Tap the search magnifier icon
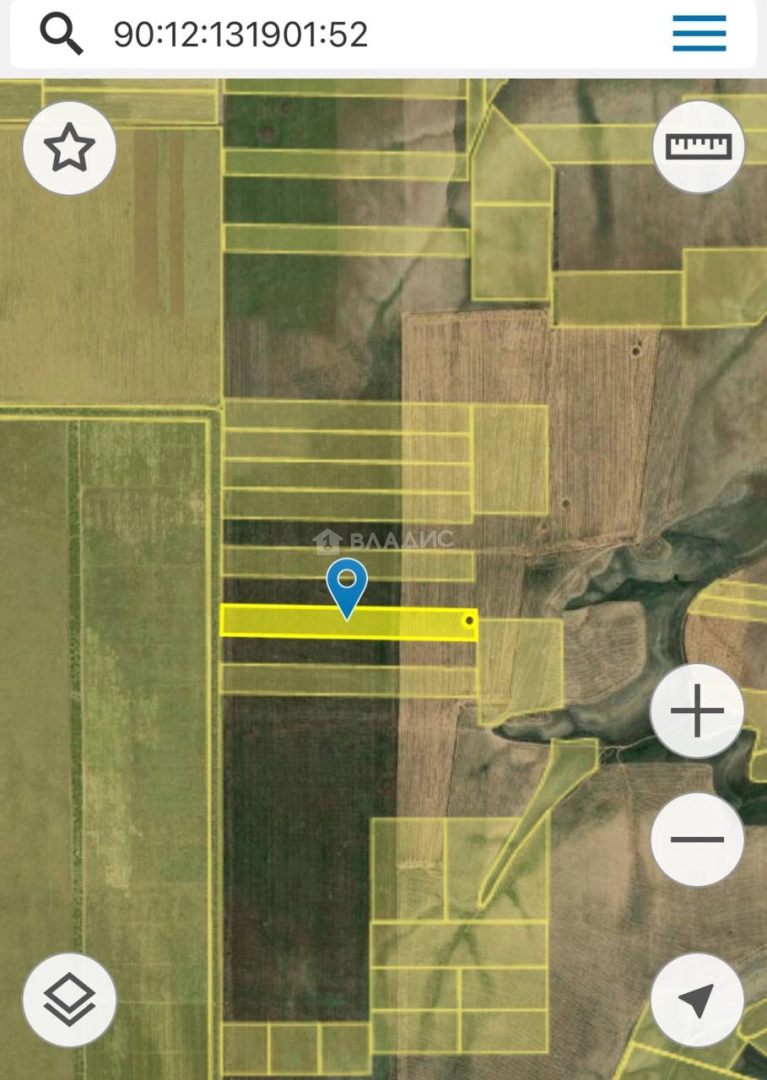The height and width of the screenshot is (1080, 767). tap(61, 35)
